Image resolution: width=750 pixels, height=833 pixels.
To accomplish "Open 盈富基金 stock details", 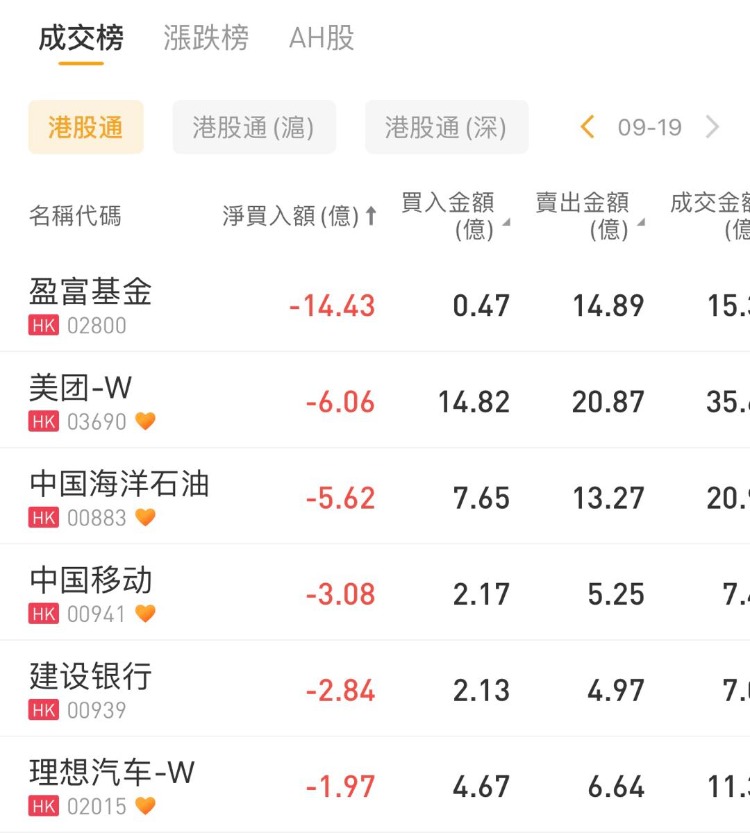I will [91, 304].
